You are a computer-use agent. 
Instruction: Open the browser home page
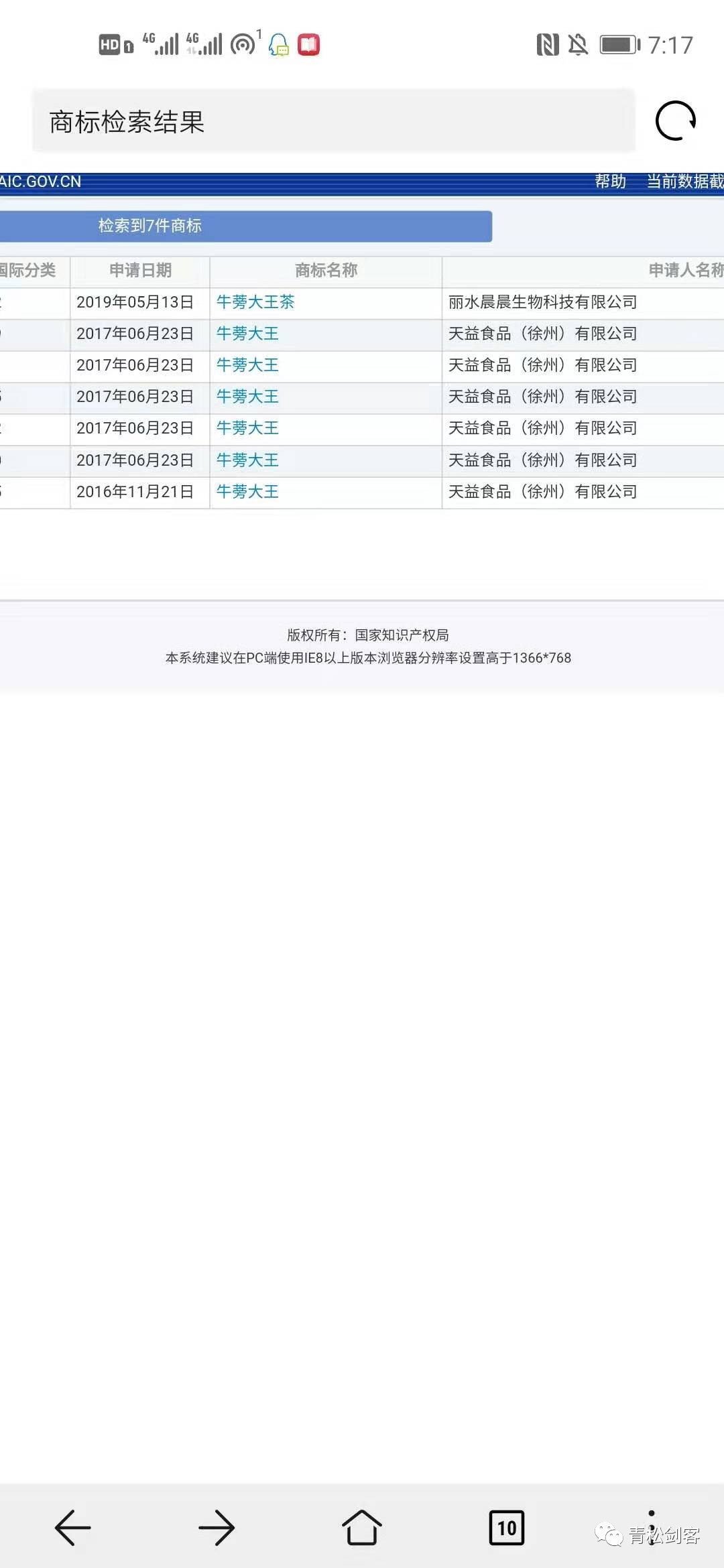tap(362, 1528)
